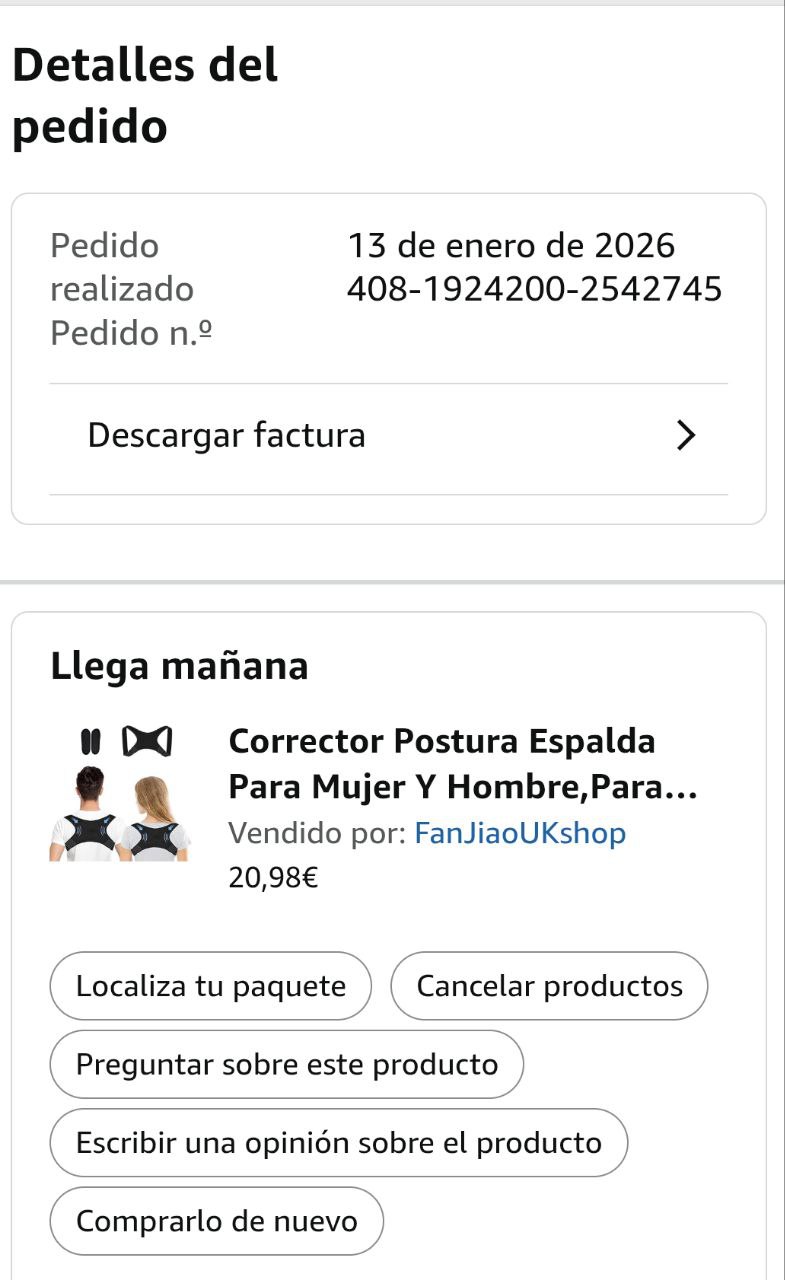
Task: View the posture corrector product image
Action: pos(120,794)
